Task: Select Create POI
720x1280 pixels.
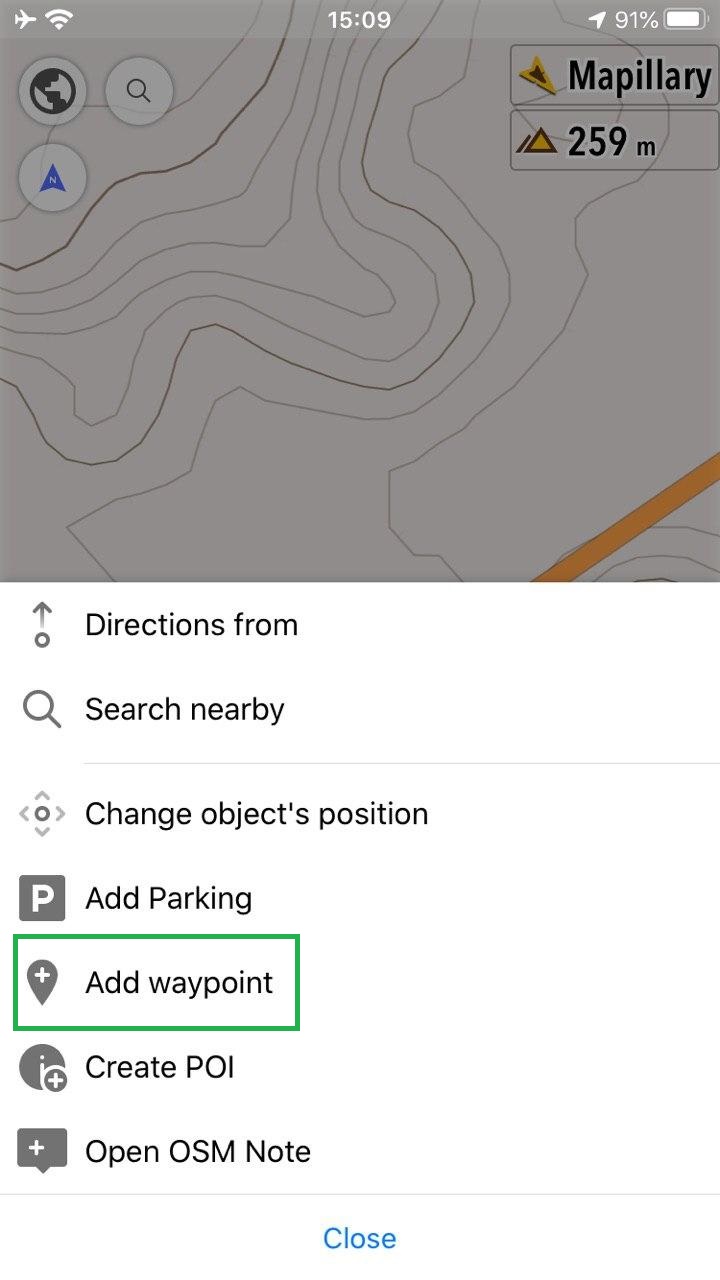Action: pos(159,1067)
